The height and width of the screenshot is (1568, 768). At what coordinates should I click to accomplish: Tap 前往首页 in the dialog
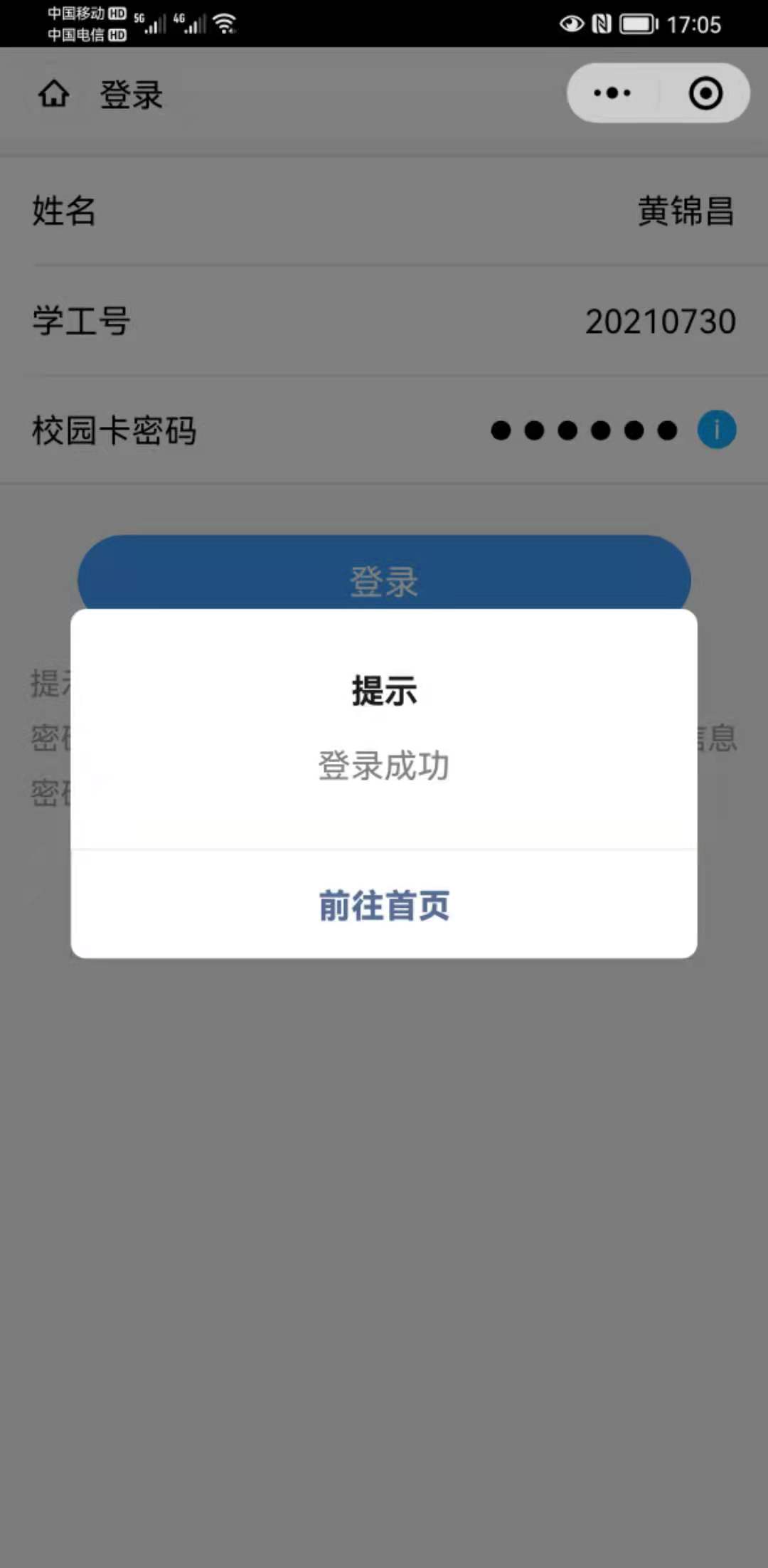[384, 905]
